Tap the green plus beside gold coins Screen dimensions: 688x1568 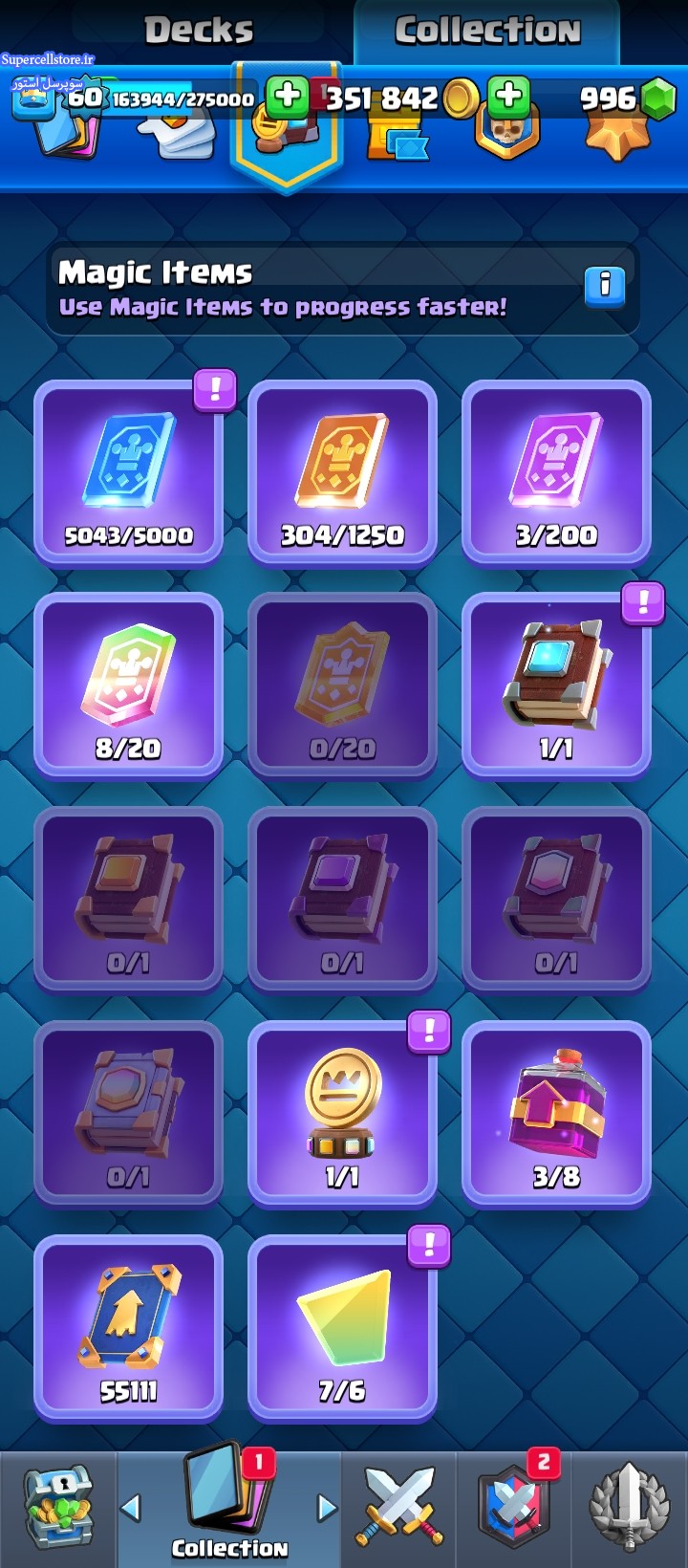tap(508, 96)
